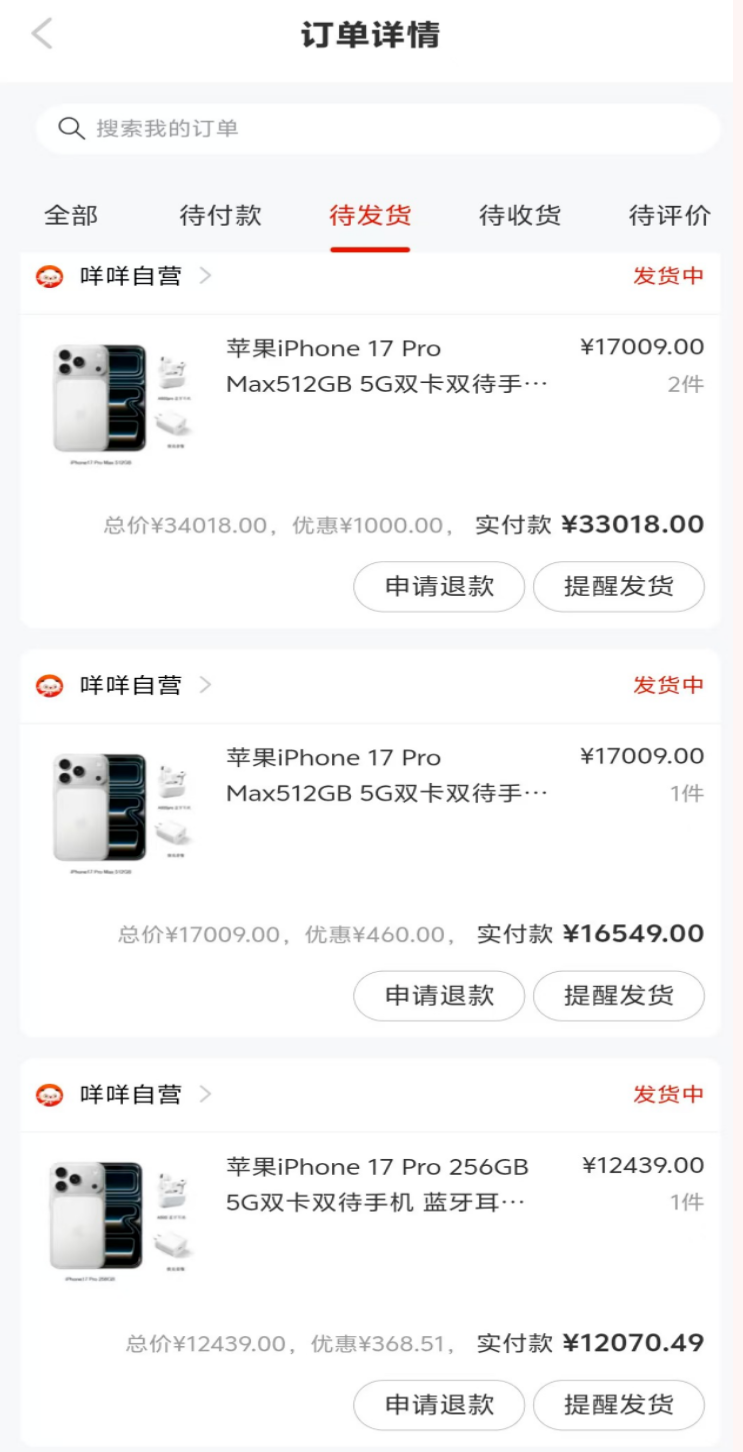Screen dimensions: 743x1452
Task: Tap 申请退款 on the ¥12070.49 order
Action: tap(439, 1405)
